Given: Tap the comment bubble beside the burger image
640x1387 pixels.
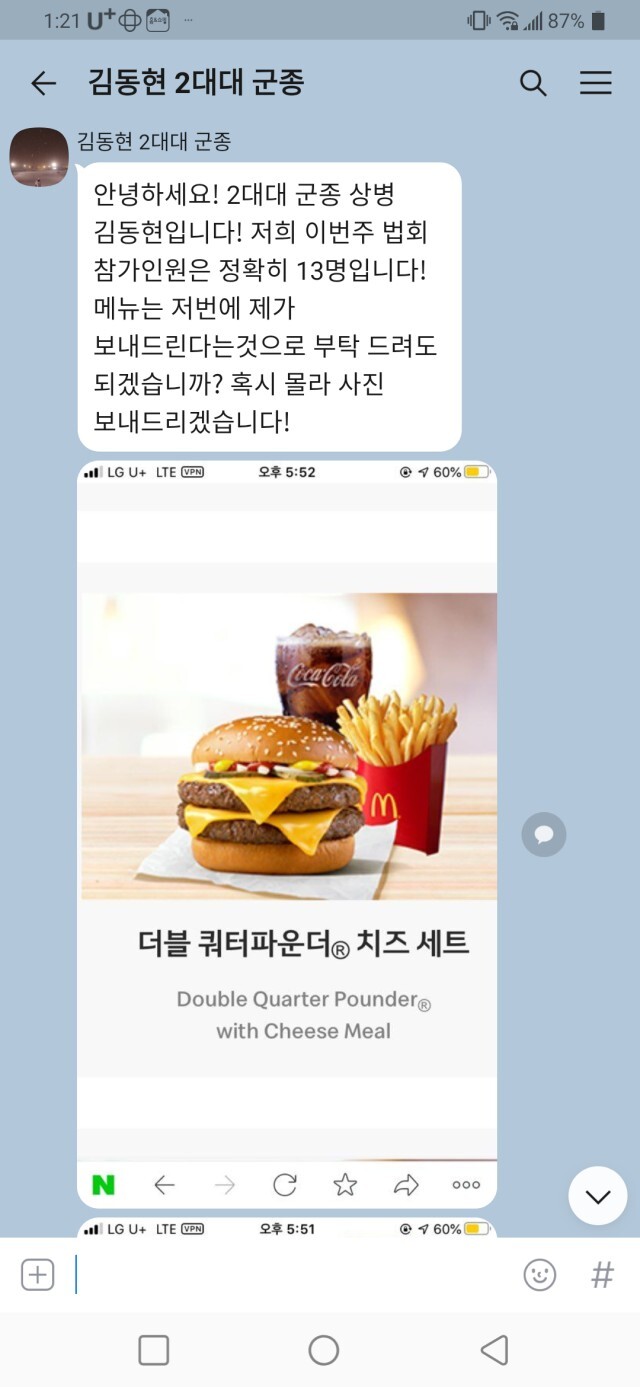Looking at the screenshot, I should tap(543, 834).
